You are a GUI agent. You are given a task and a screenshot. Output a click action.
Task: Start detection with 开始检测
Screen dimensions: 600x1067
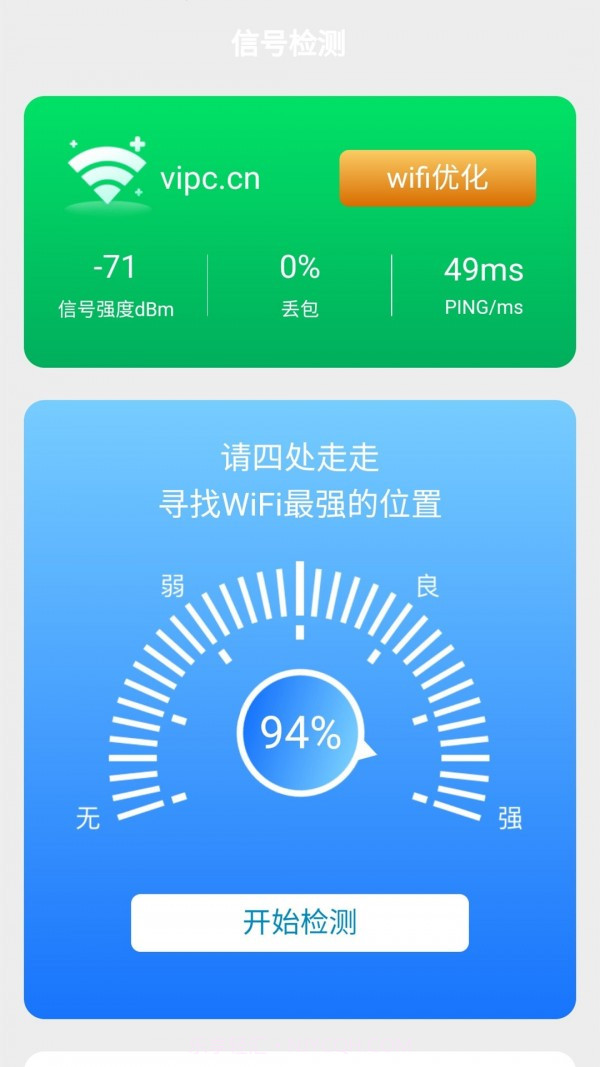pos(299,922)
